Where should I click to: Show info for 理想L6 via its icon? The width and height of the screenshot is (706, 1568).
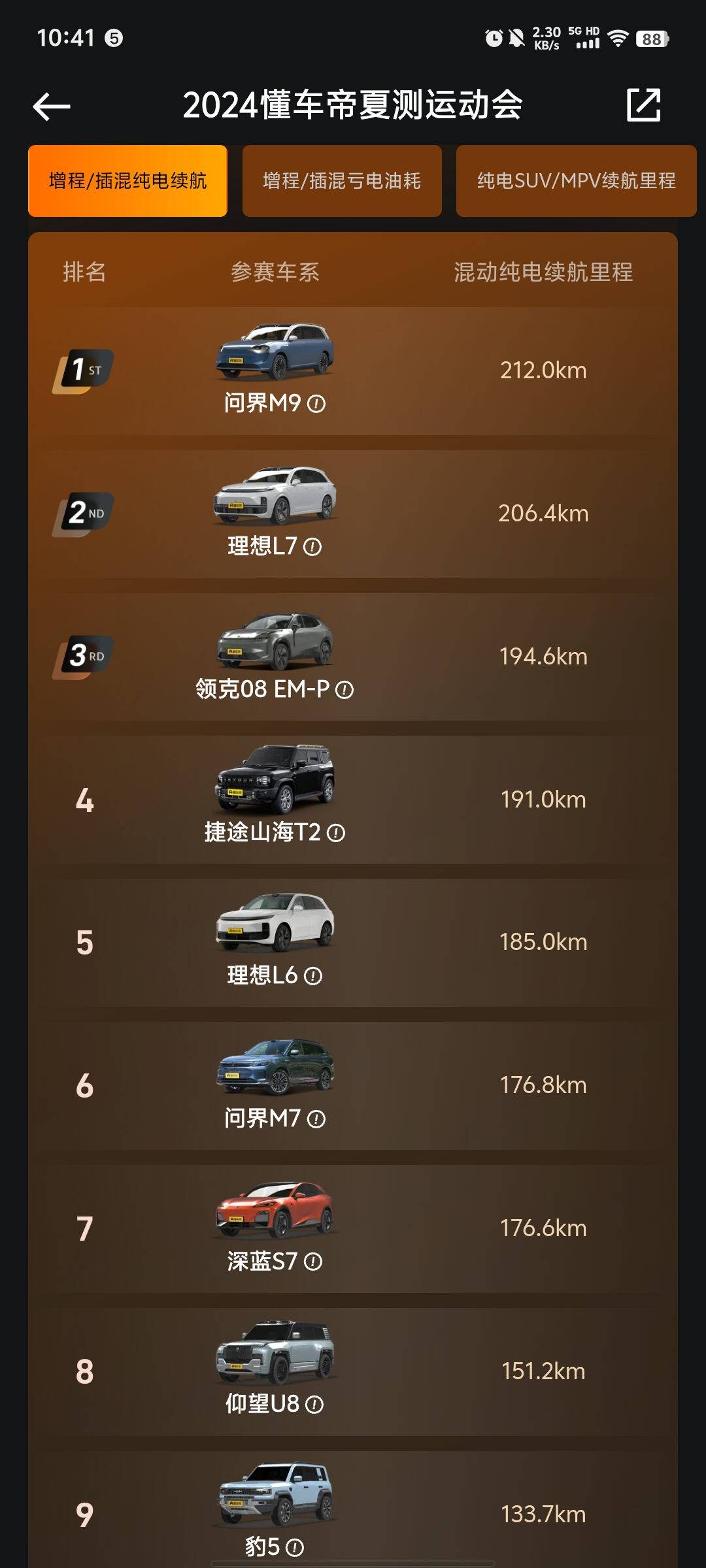pyautogui.click(x=313, y=976)
